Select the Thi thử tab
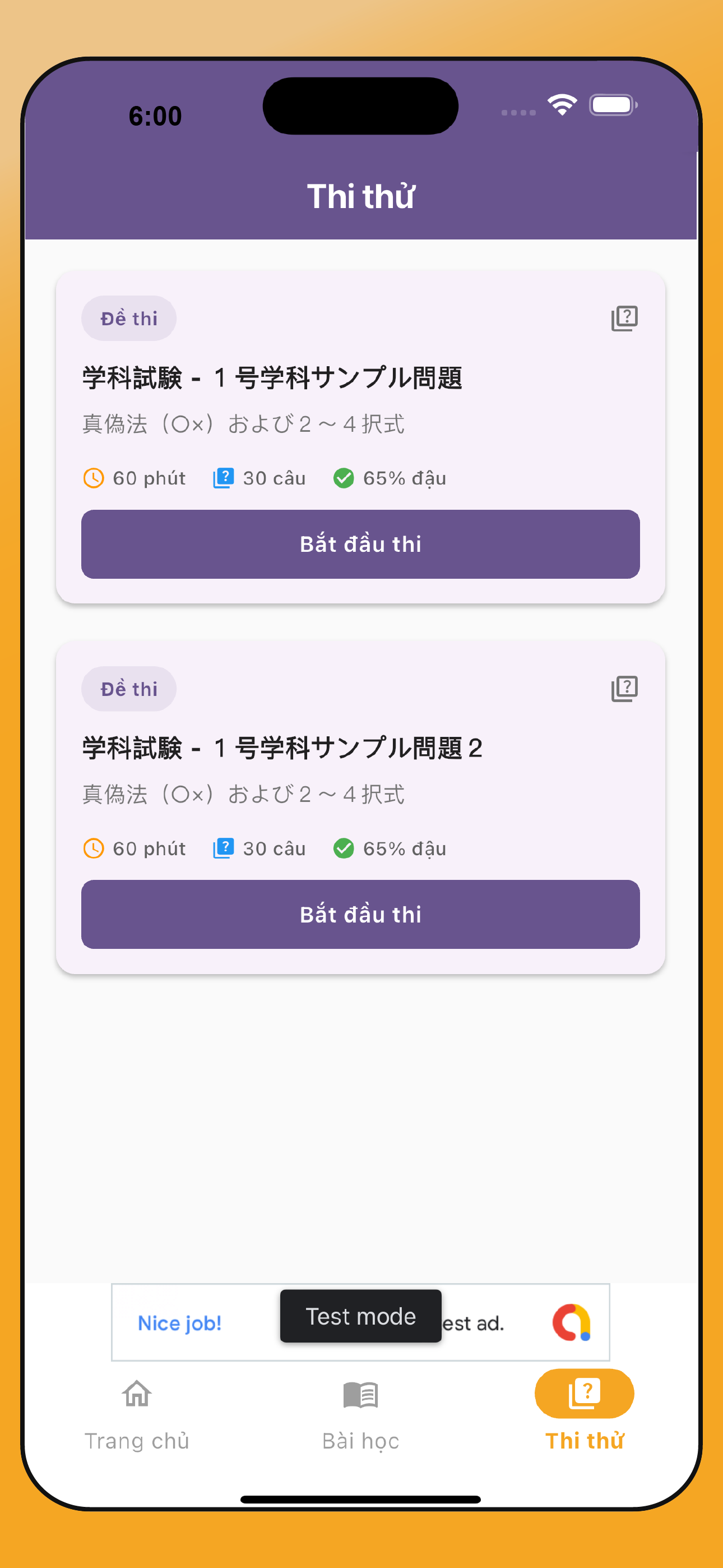 (x=583, y=1414)
